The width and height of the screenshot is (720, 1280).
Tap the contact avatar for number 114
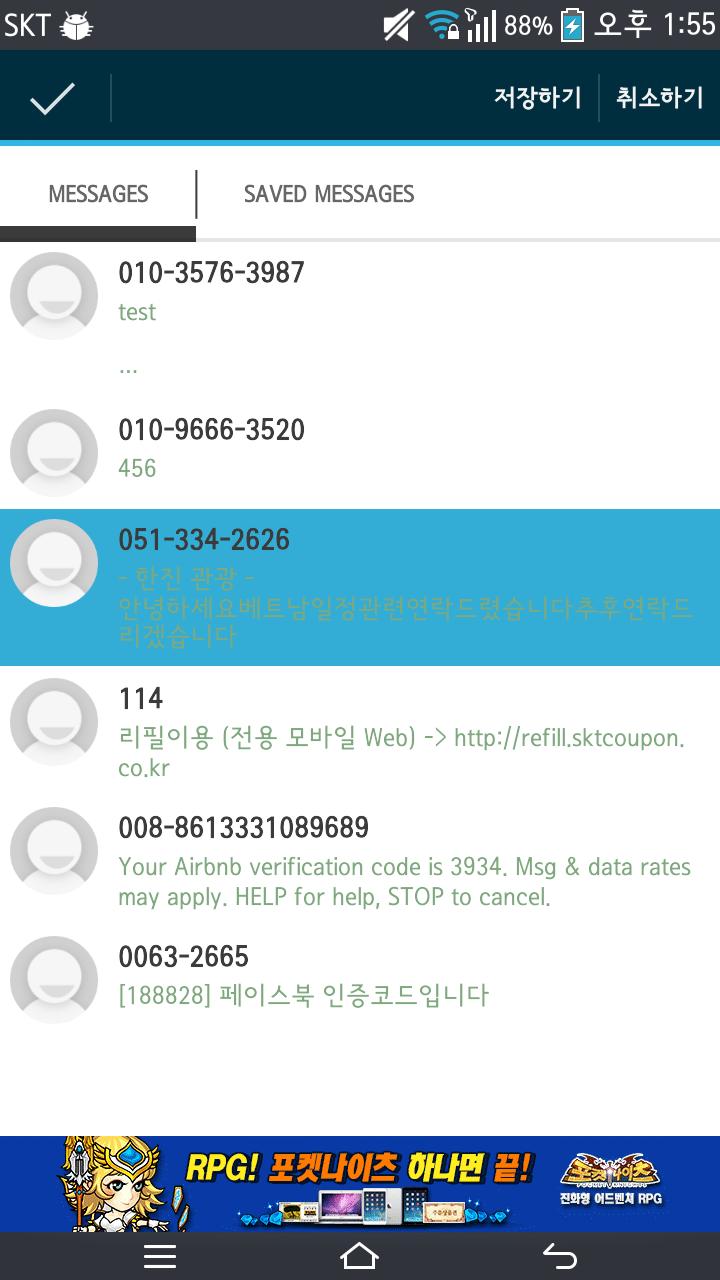[x=53, y=722]
